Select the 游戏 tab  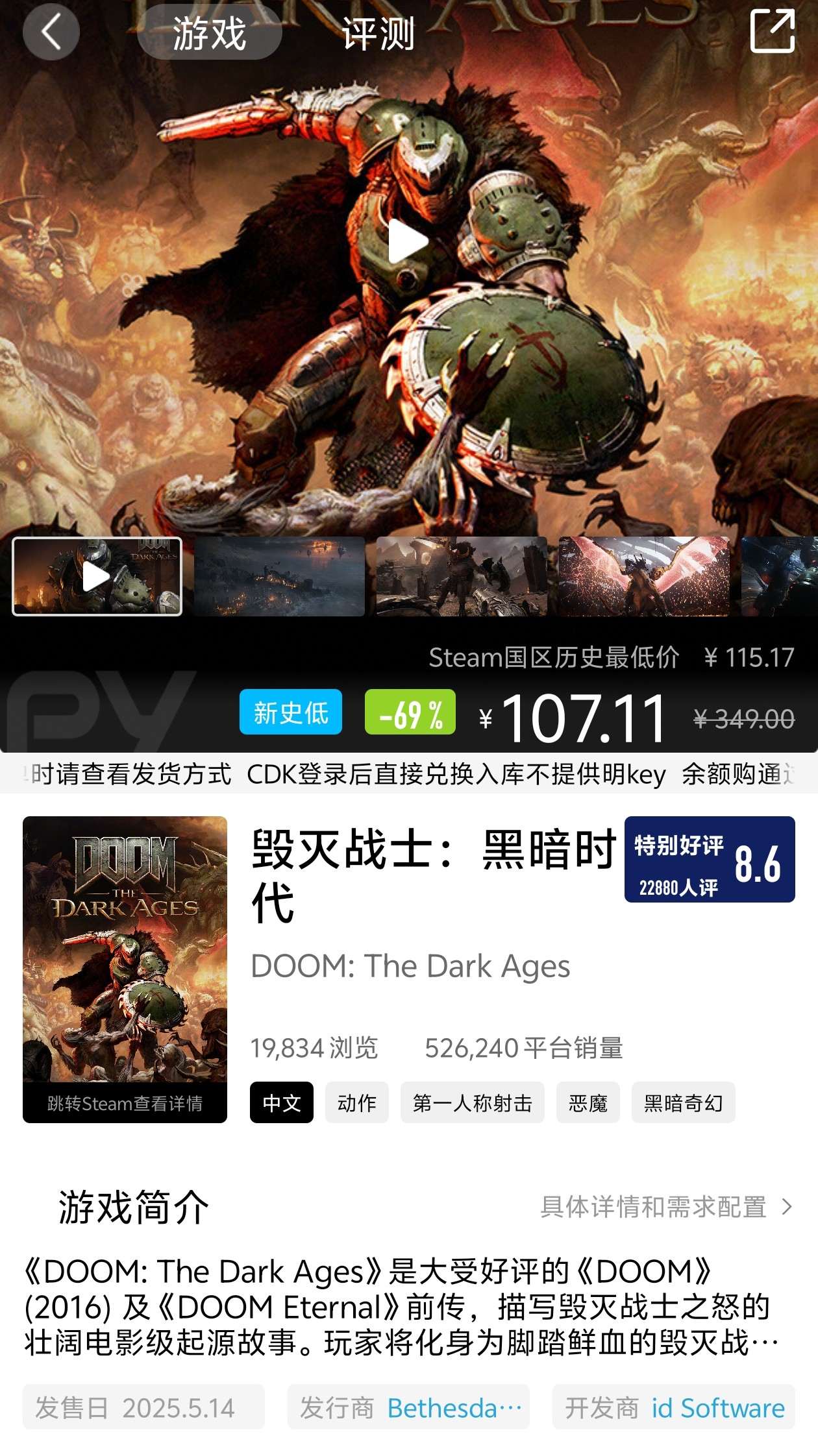coord(209,32)
